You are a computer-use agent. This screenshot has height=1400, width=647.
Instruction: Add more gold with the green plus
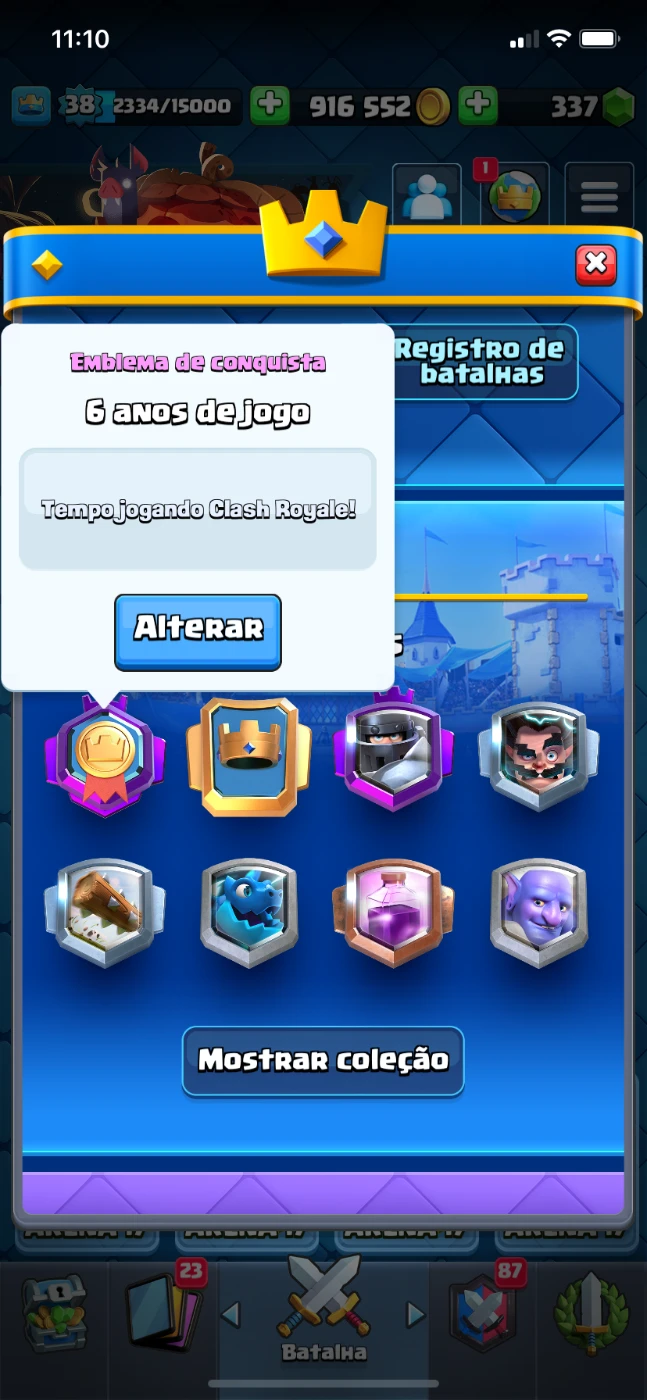coord(268,106)
